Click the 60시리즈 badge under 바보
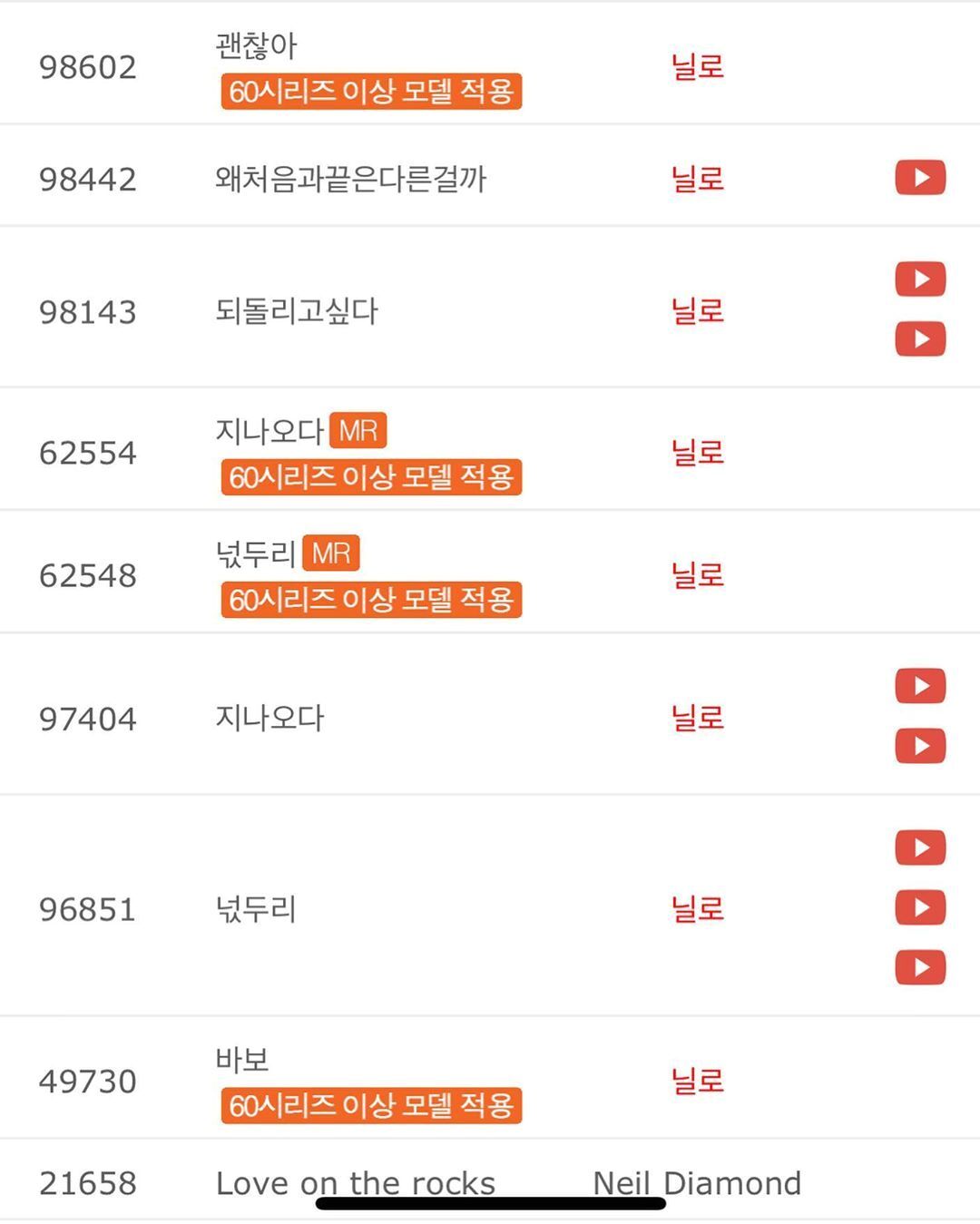Screen dimensions: 980x1224 point(371,1105)
